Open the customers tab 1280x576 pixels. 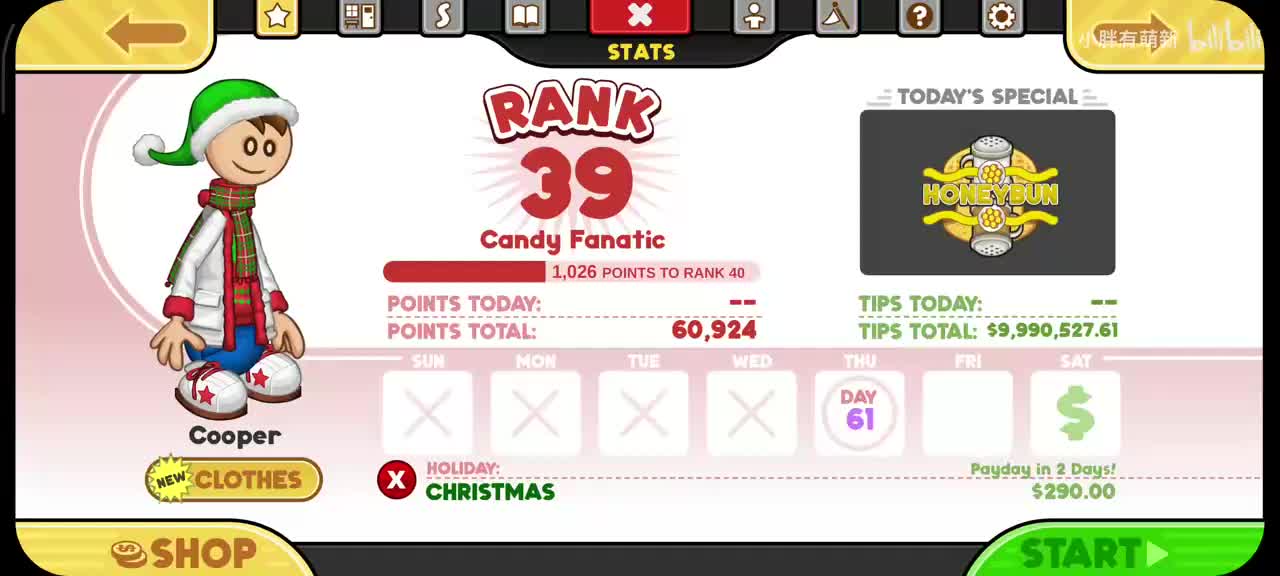755,16
